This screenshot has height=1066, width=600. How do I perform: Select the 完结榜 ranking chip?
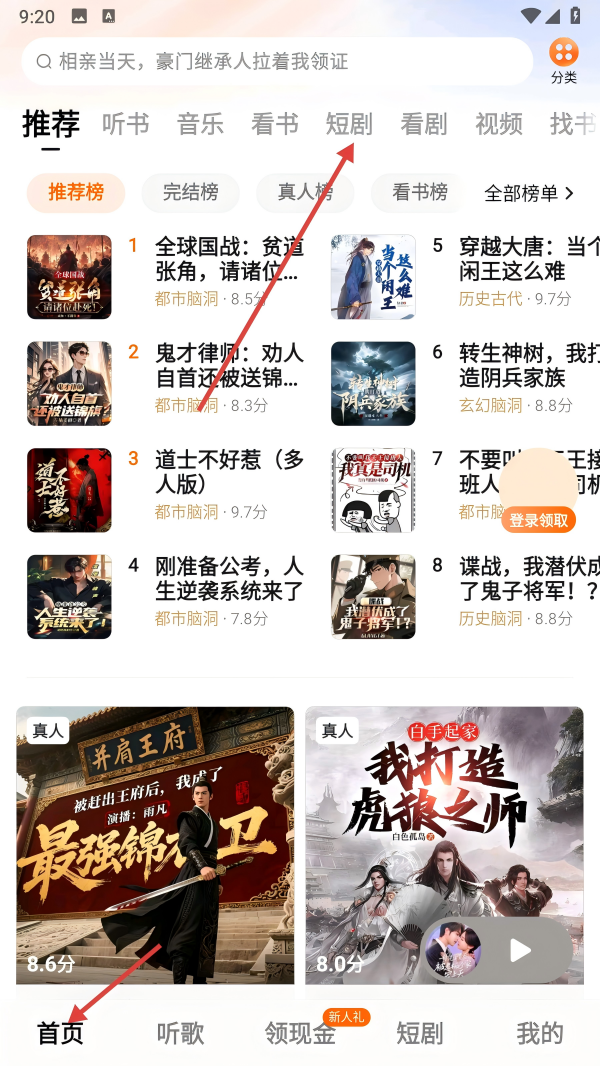coord(190,193)
